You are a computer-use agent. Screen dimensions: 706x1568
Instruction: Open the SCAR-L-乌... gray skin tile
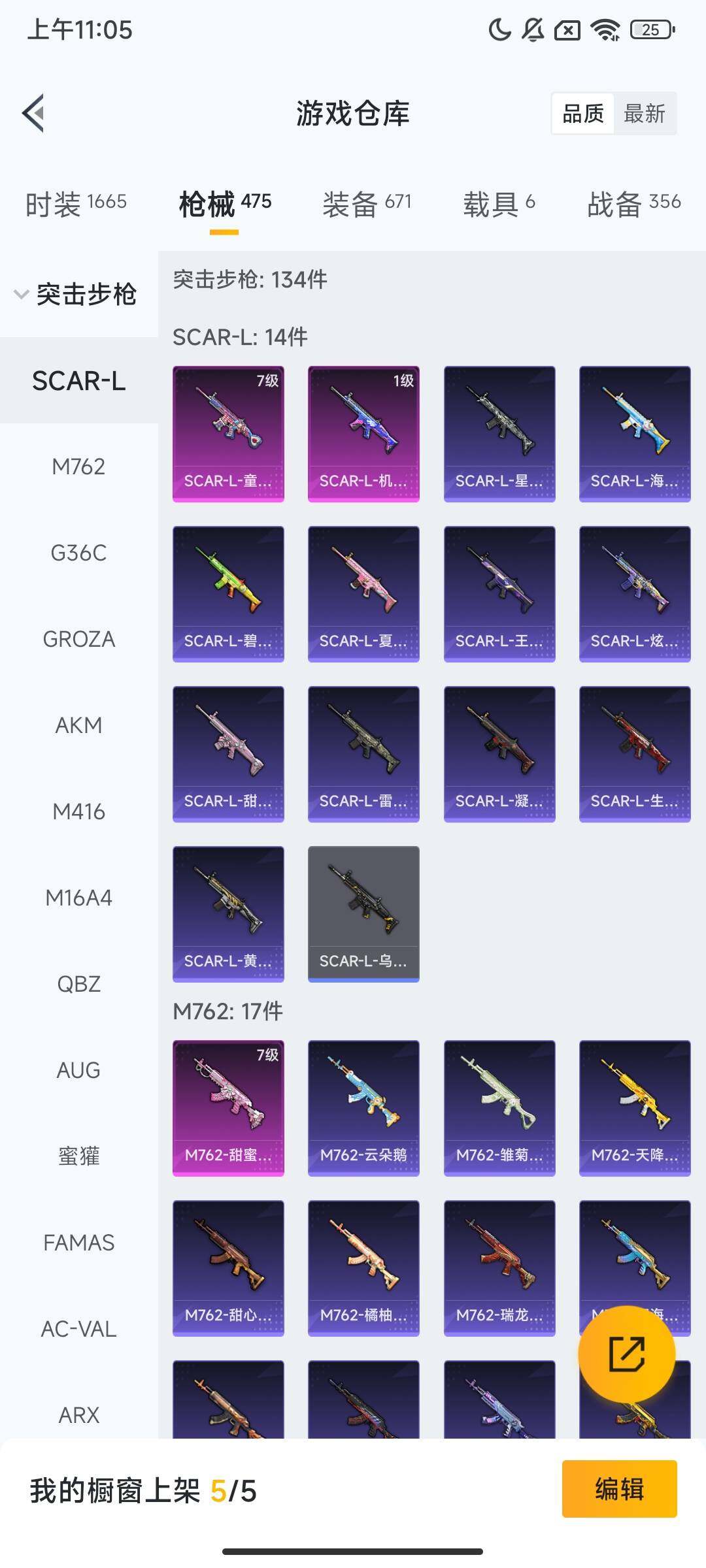coord(363,913)
